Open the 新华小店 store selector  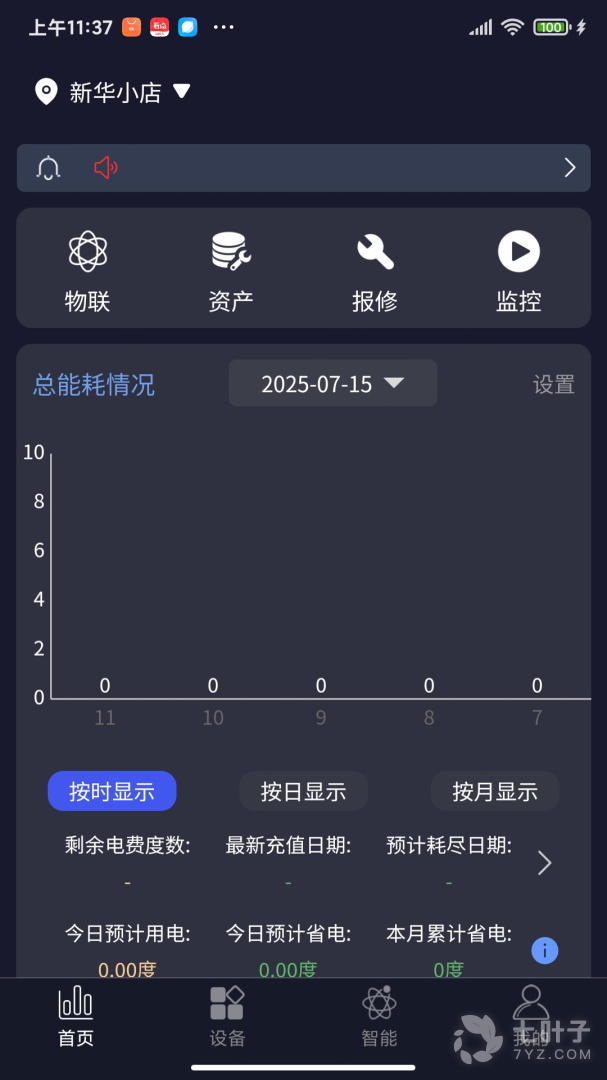point(113,93)
